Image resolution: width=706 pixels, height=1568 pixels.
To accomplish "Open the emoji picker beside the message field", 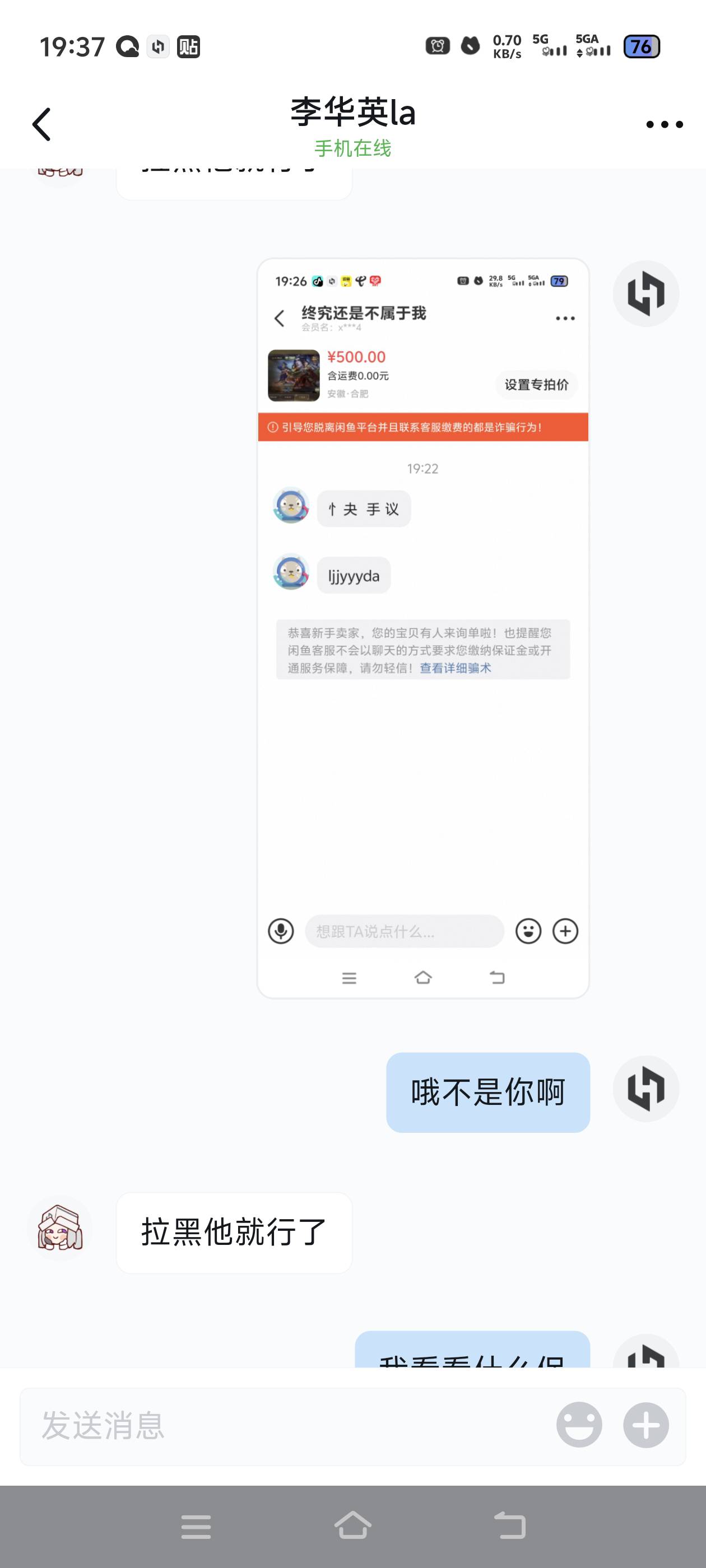I will click(579, 1425).
